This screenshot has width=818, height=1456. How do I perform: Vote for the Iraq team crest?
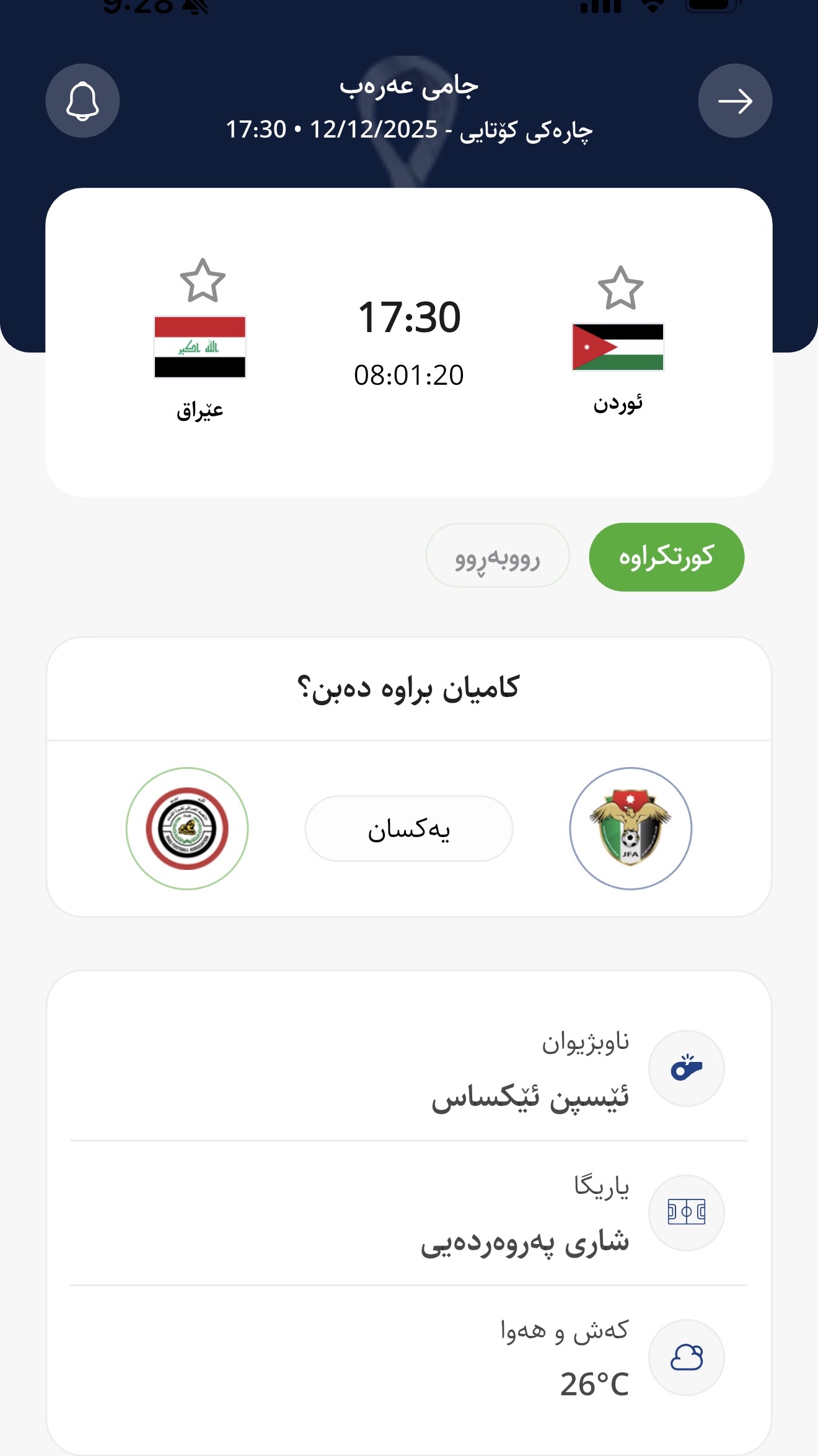pyautogui.click(x=187, y=828)
